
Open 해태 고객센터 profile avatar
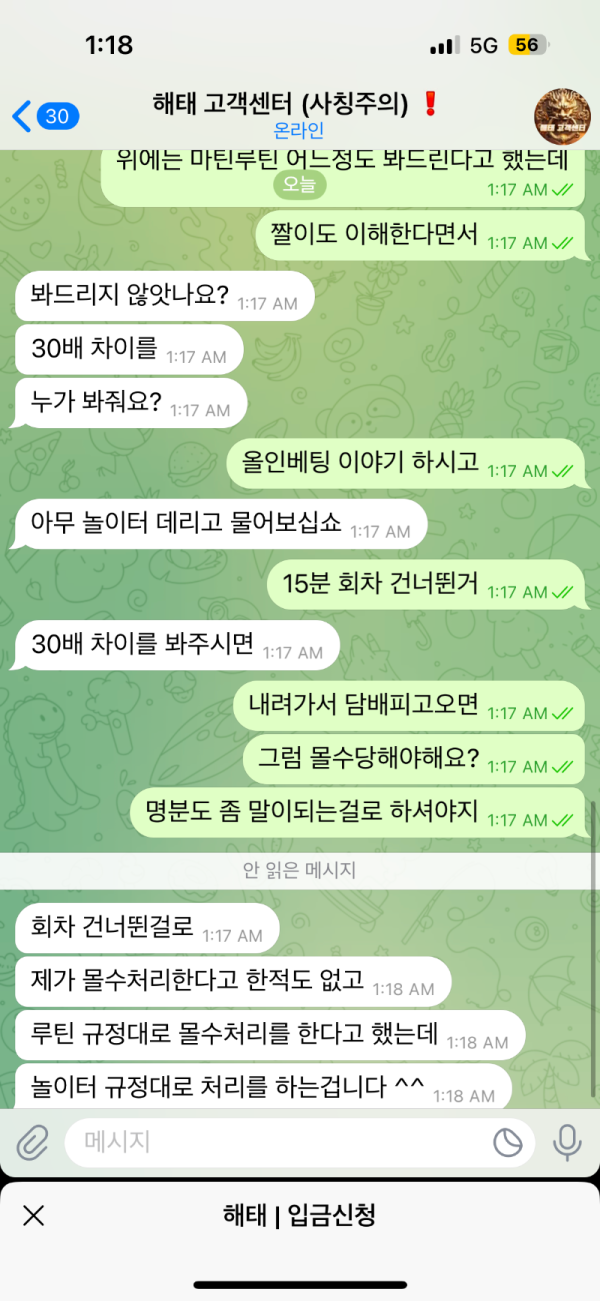coord(563,117)
